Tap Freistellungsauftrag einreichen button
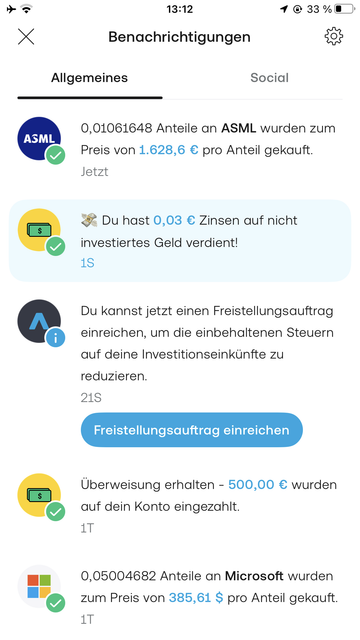This screenshot has width=360, height=640. [x=191, y=430]
